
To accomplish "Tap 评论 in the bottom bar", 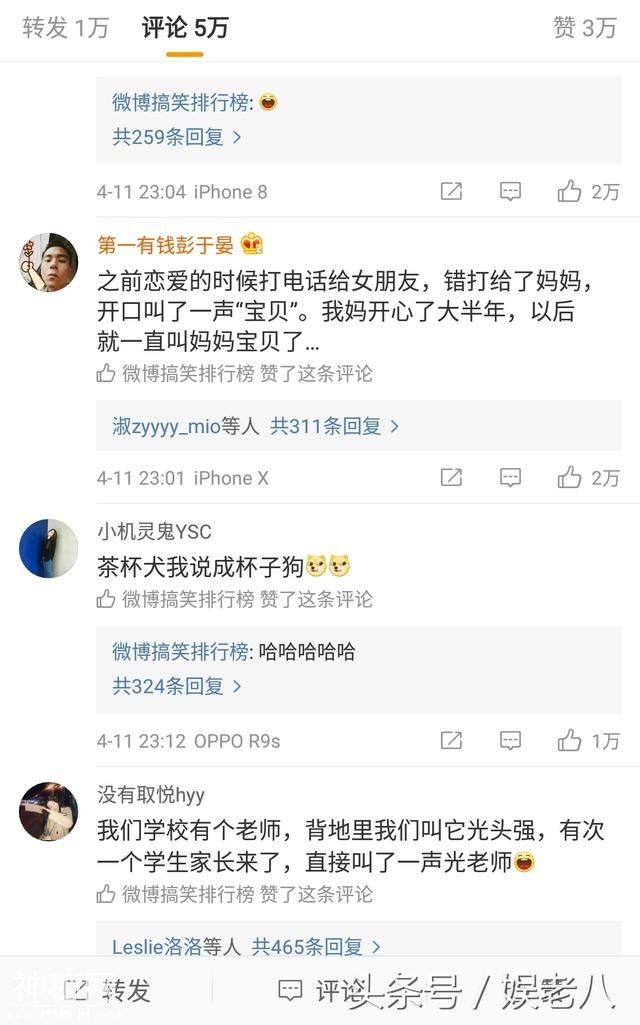I will tap(320, 991).
